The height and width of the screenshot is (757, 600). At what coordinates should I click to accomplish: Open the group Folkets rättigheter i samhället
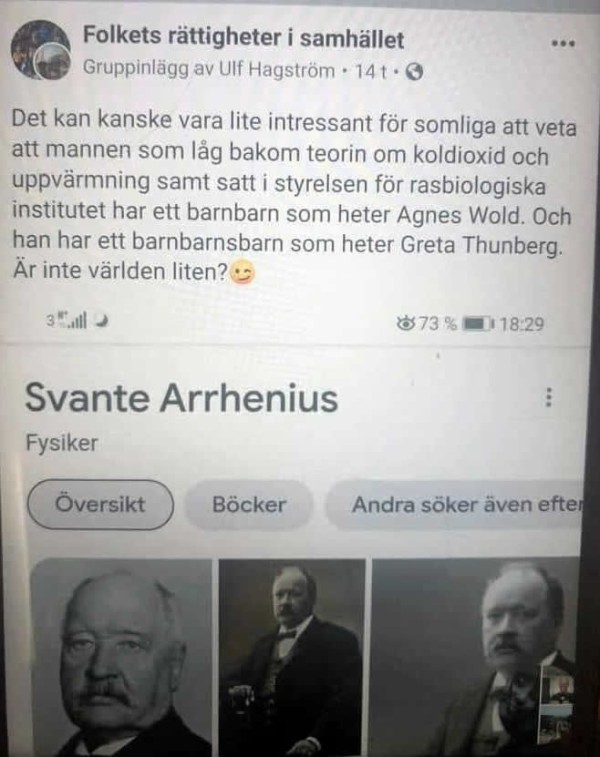(244, 39)
